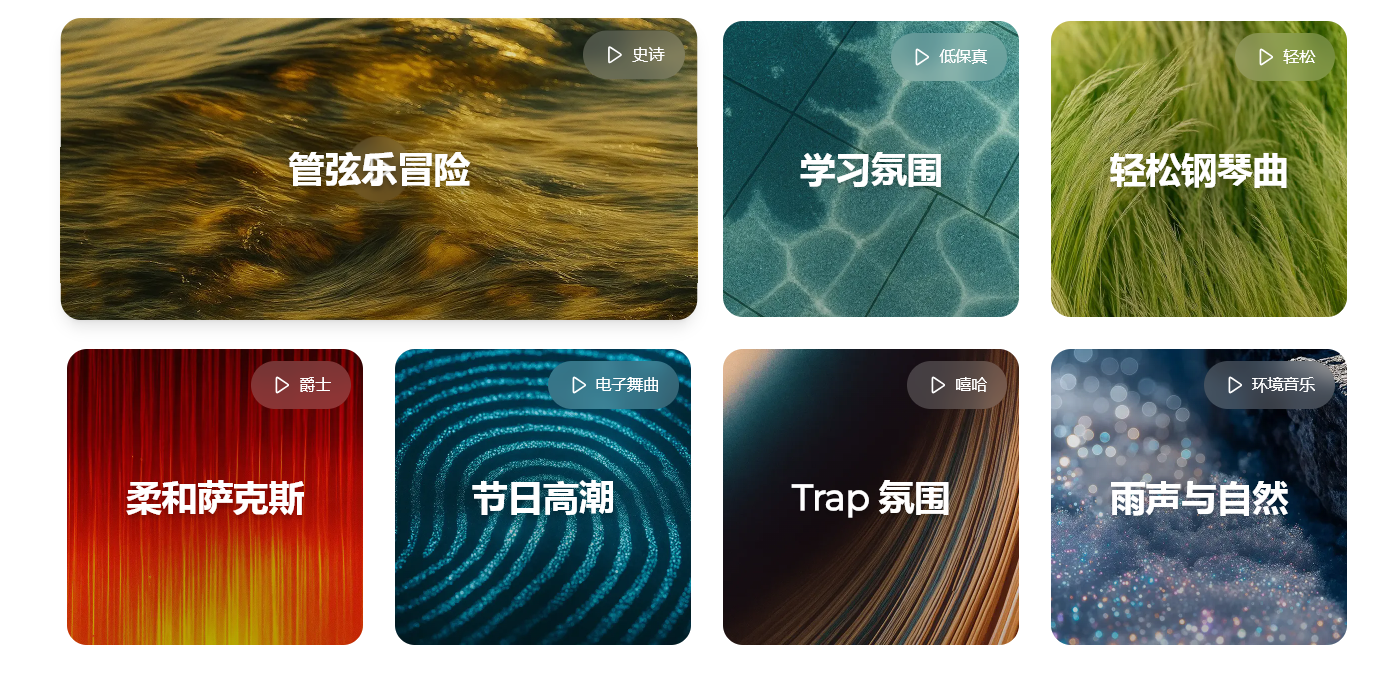Play the 爵士 preview

click(x=301, y=385)
